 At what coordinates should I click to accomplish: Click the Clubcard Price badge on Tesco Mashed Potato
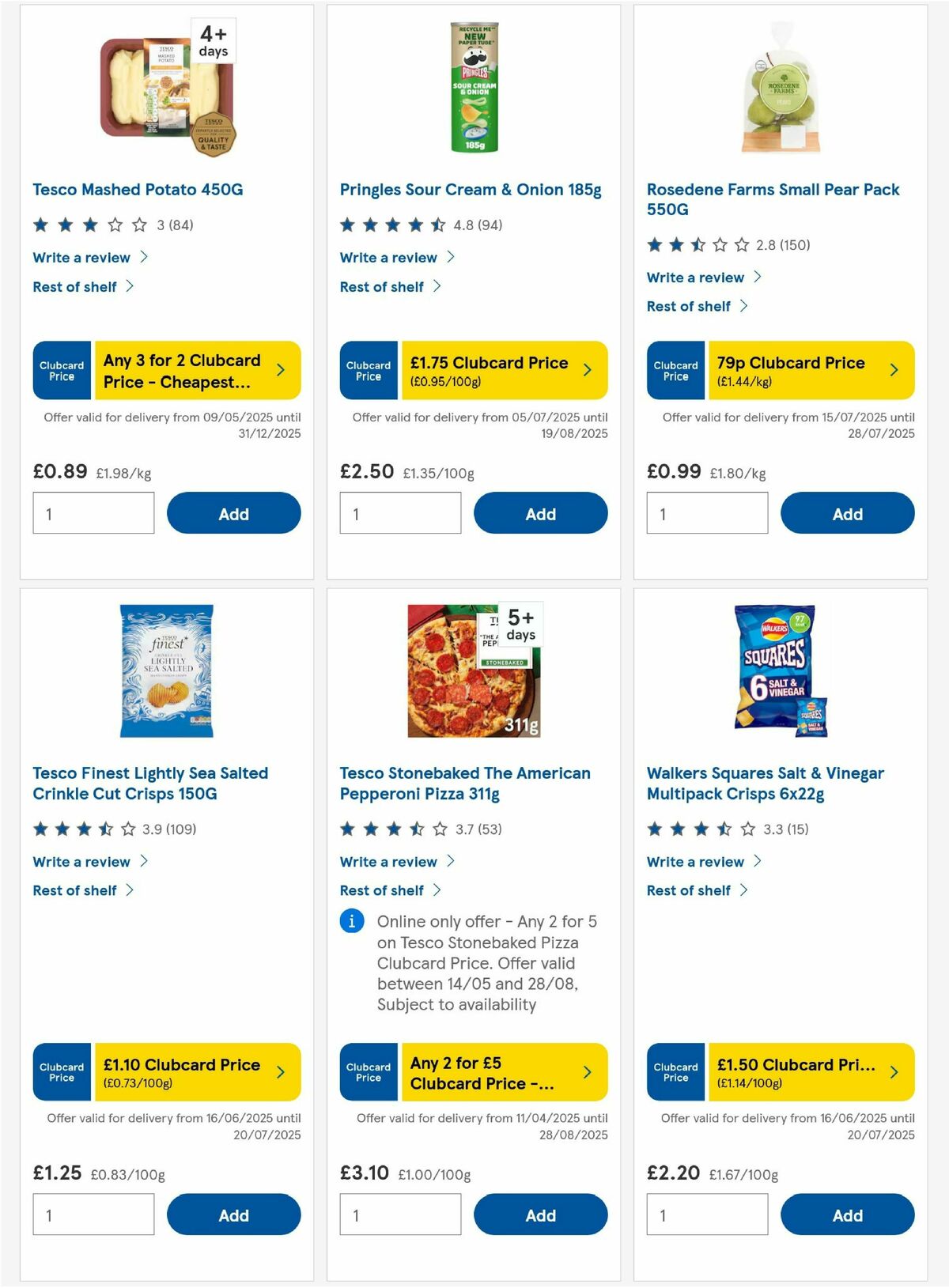(x=61, y=369)
